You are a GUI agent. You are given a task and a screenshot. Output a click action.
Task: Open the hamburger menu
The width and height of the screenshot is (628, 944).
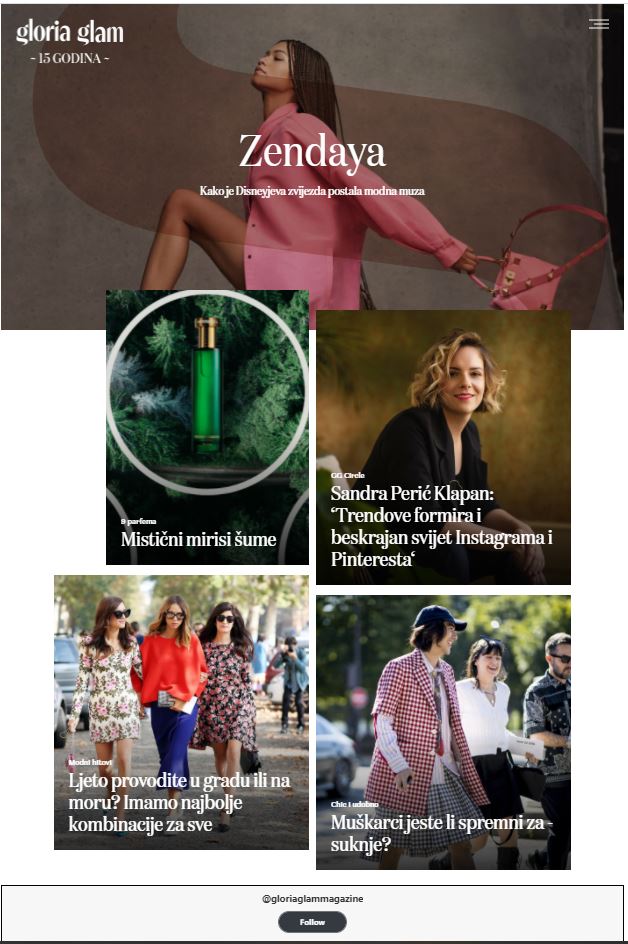598,24
